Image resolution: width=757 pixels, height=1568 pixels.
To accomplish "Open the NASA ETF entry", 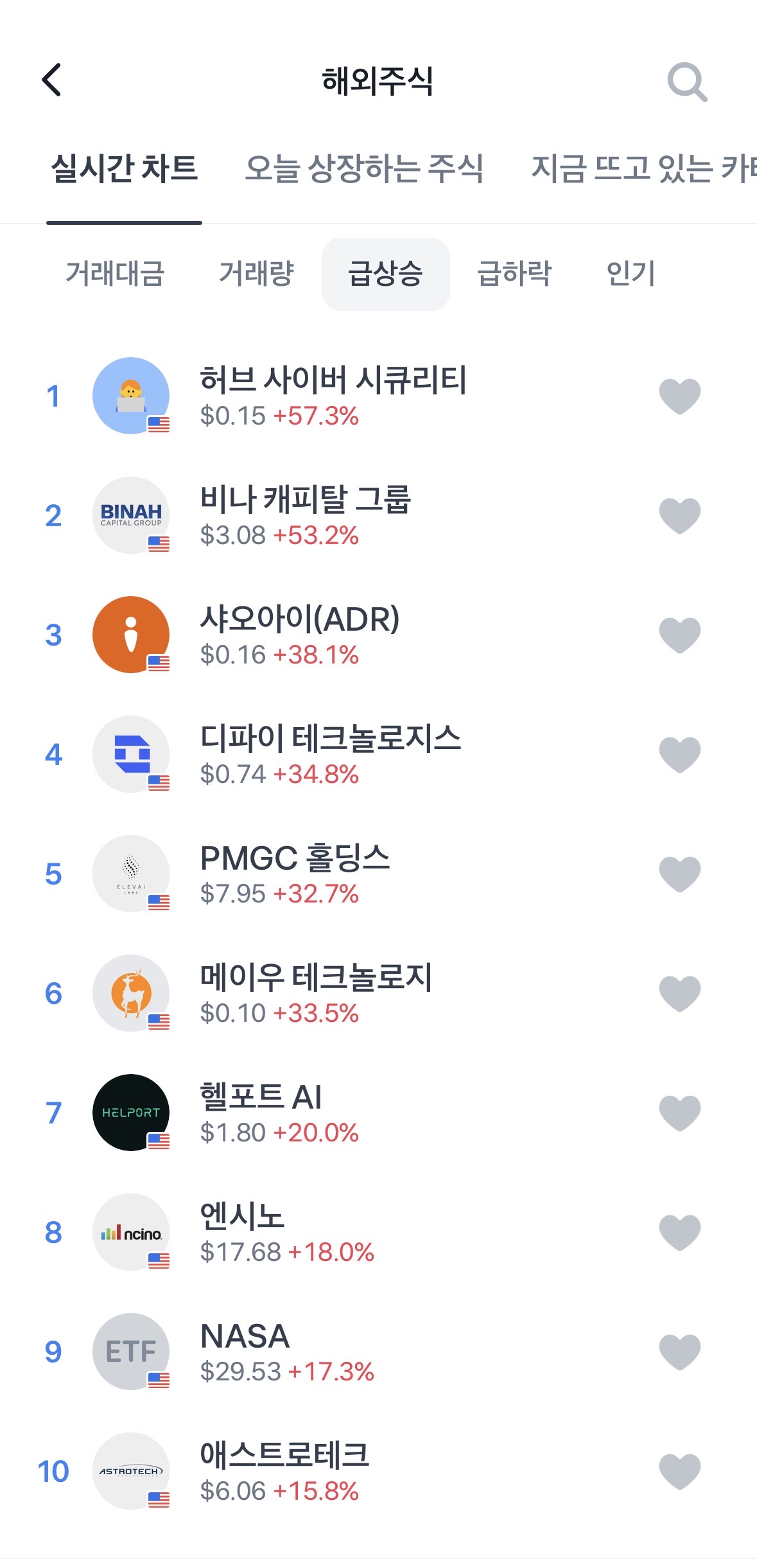I will [378, 1352].
